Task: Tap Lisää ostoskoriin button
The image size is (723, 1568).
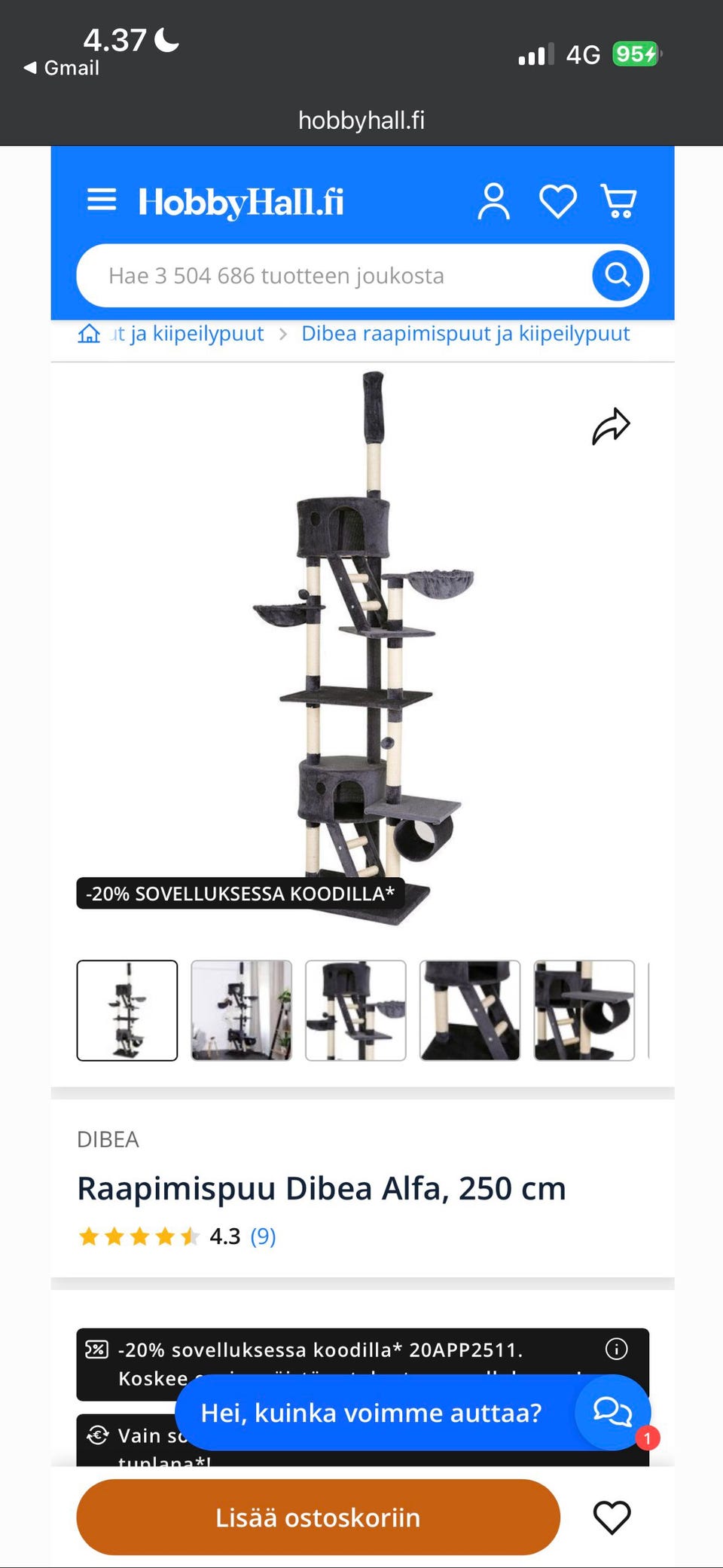Action: pos(318,1517)
